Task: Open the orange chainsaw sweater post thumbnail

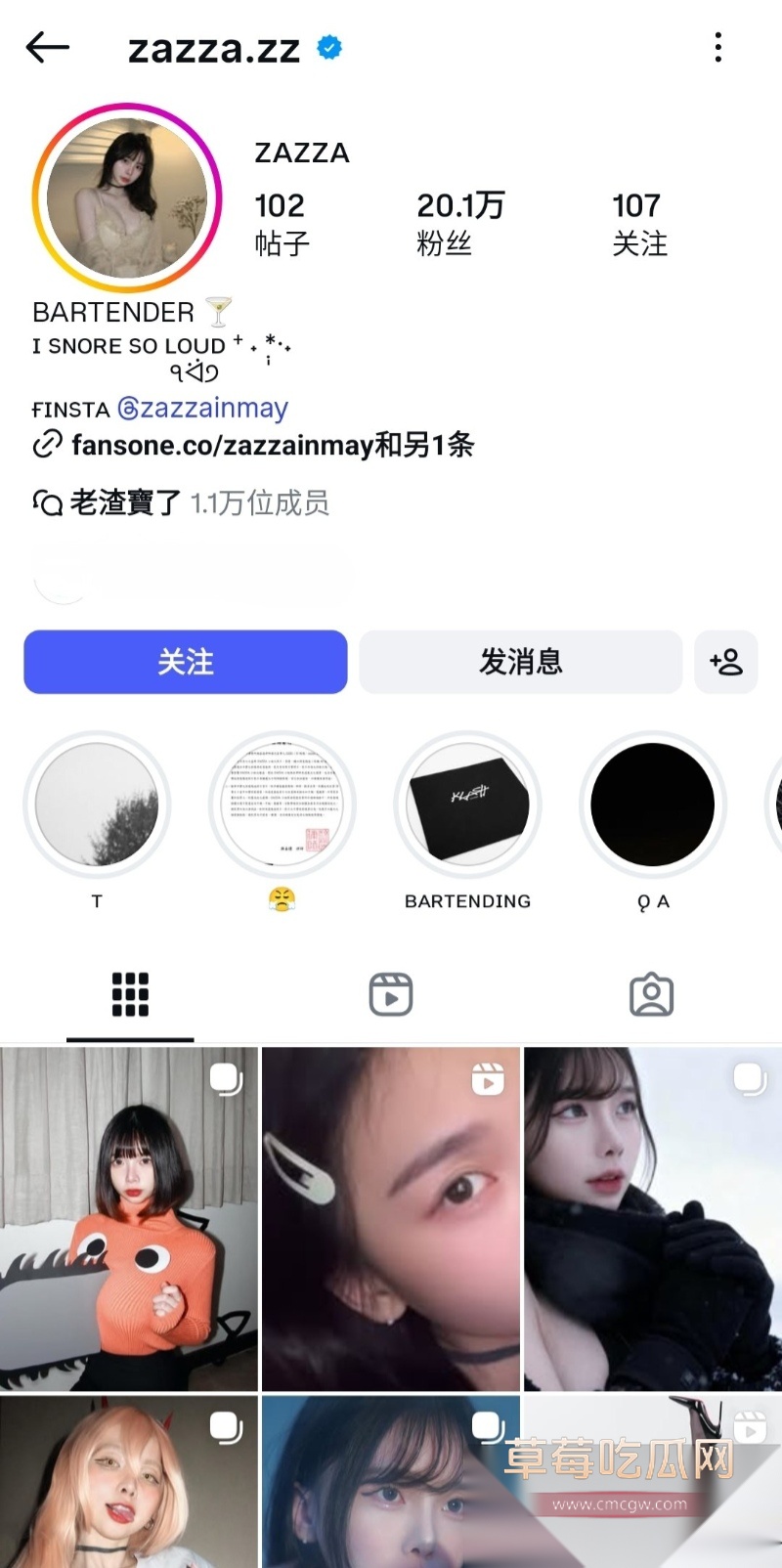Action: pos(130,1218)
